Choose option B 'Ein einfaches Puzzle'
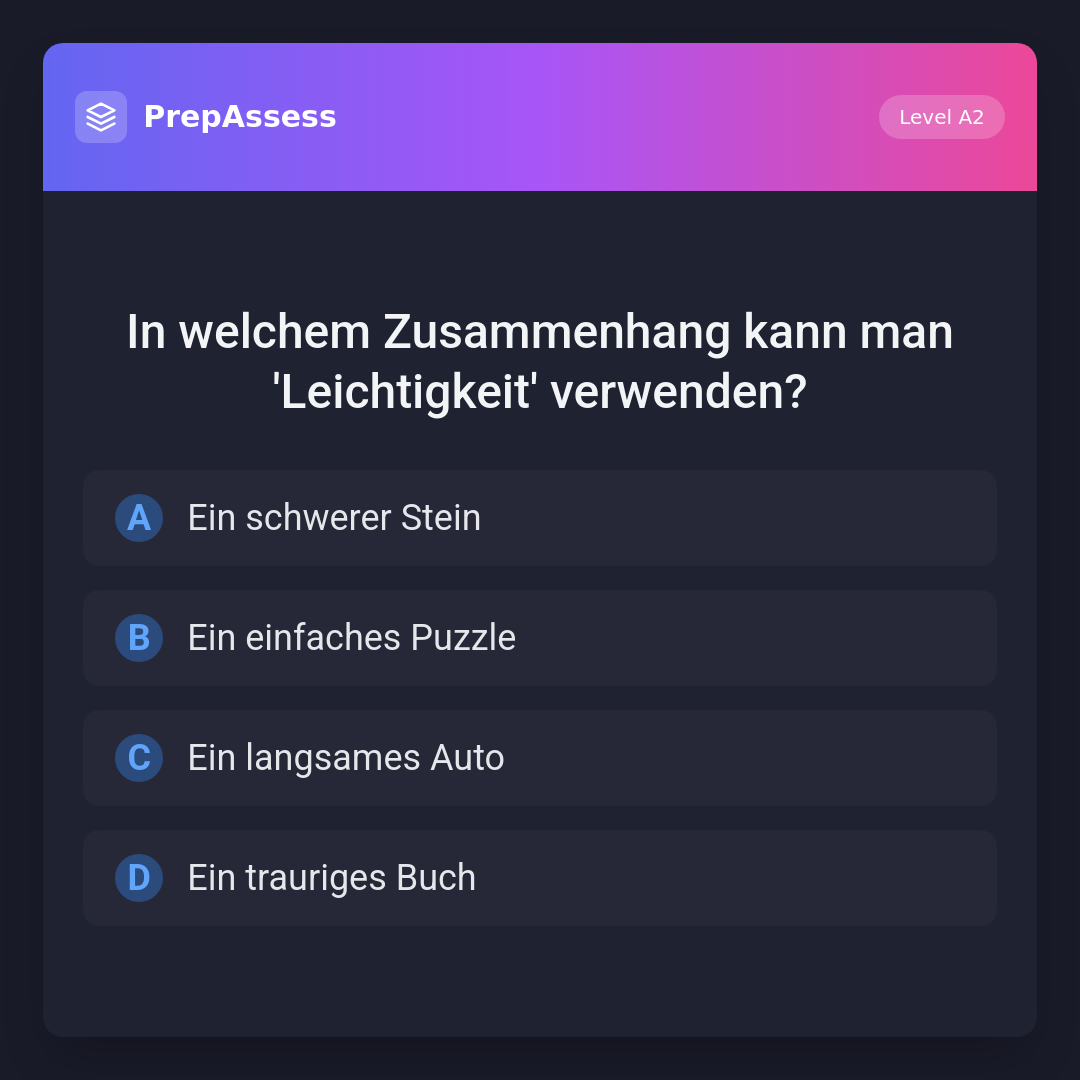The height and width of the screenshot is (1080, 1080). [x=539, y=638]
